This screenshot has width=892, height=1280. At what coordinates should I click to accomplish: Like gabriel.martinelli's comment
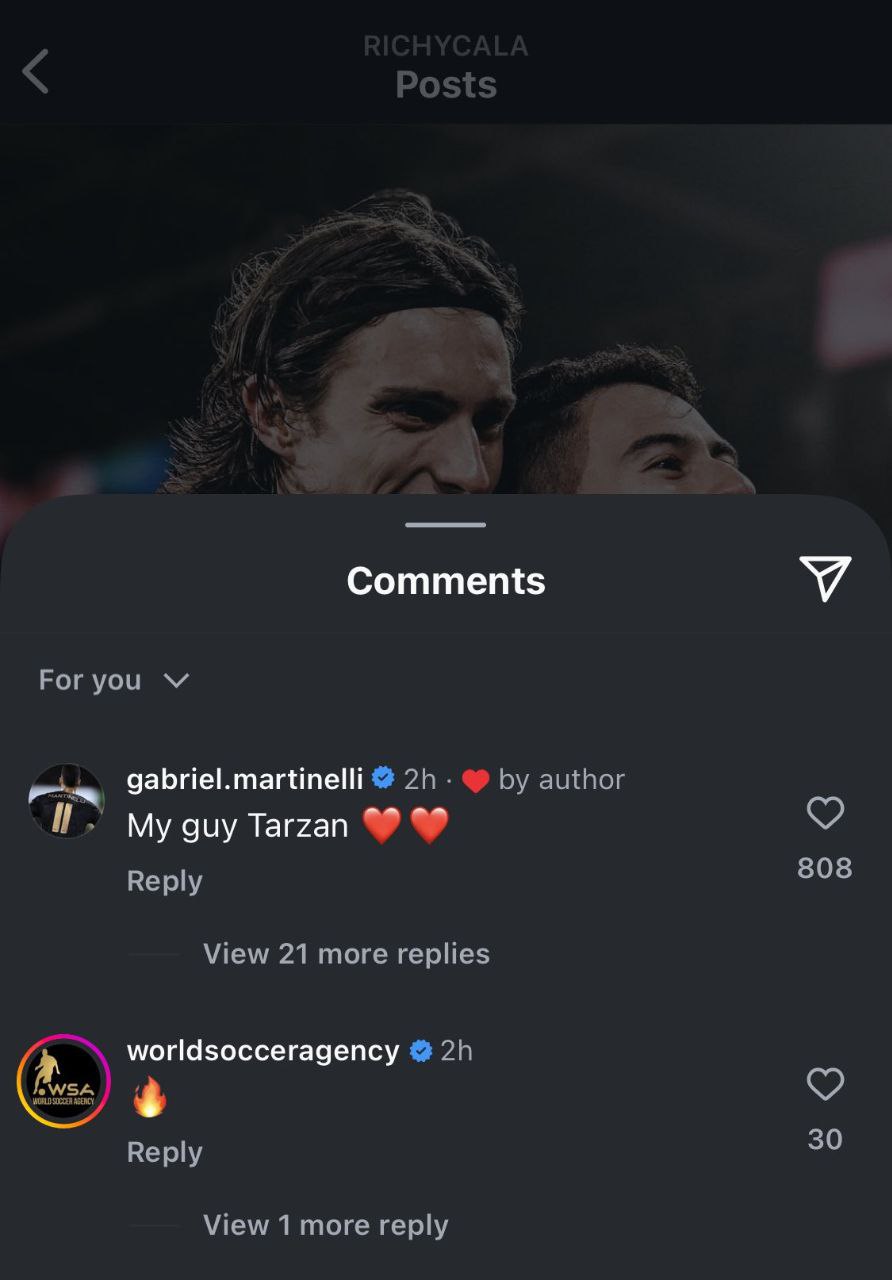[825, 814]
